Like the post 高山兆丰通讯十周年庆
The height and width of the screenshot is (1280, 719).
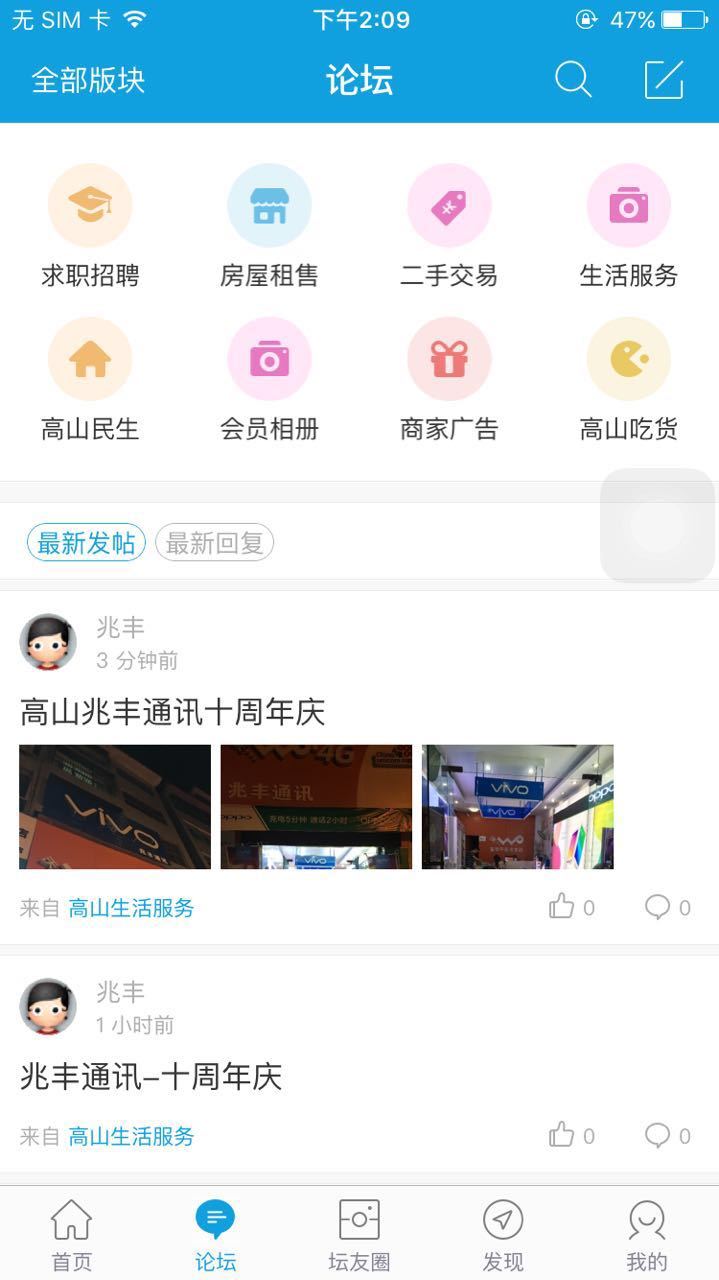(x=571, y=907)
